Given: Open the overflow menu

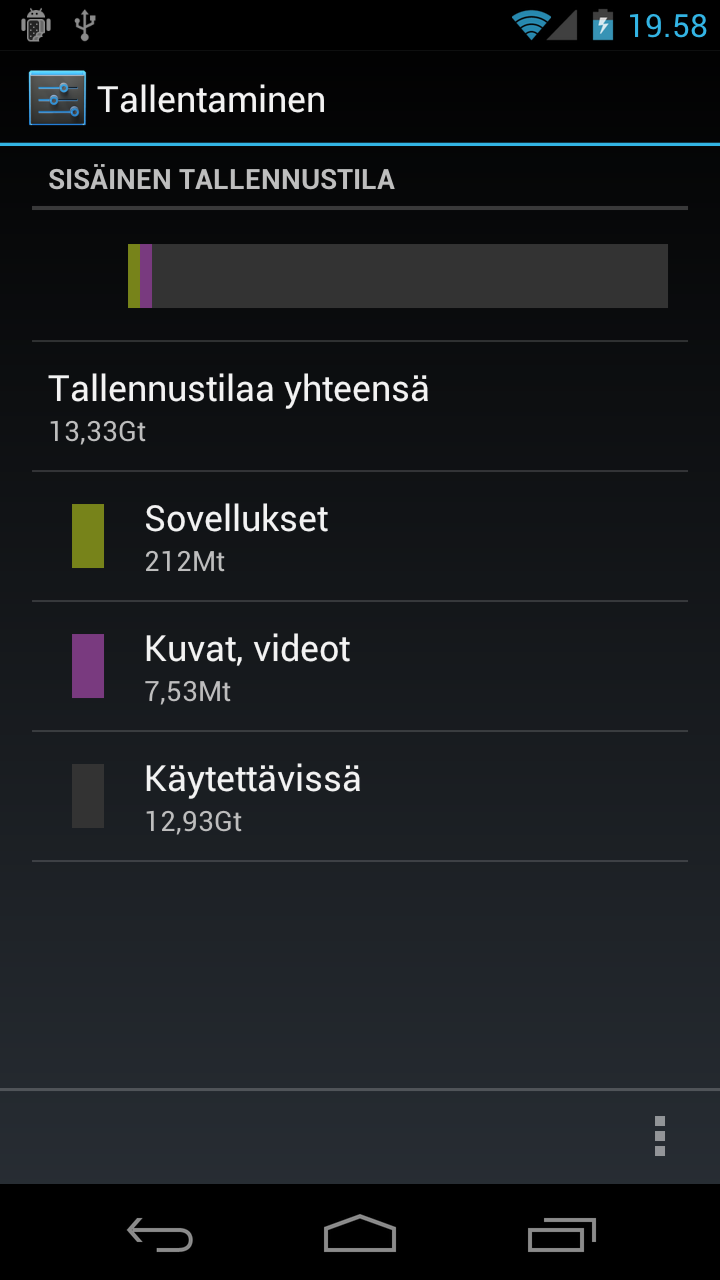Looking at the screenshot, I should (659, 1136).
